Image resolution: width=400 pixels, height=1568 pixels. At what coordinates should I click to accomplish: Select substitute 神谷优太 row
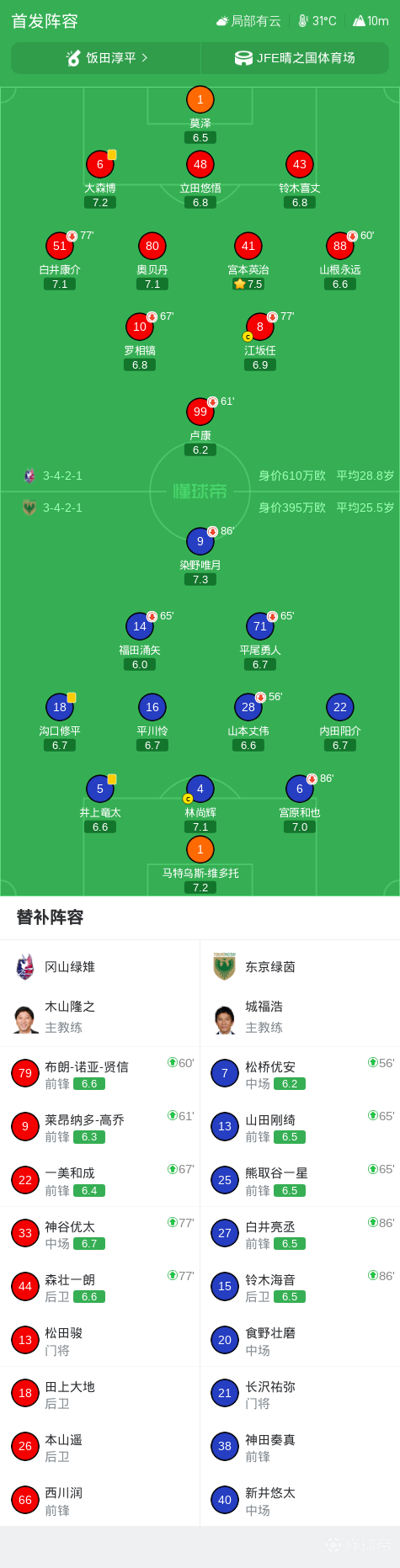100,1234
